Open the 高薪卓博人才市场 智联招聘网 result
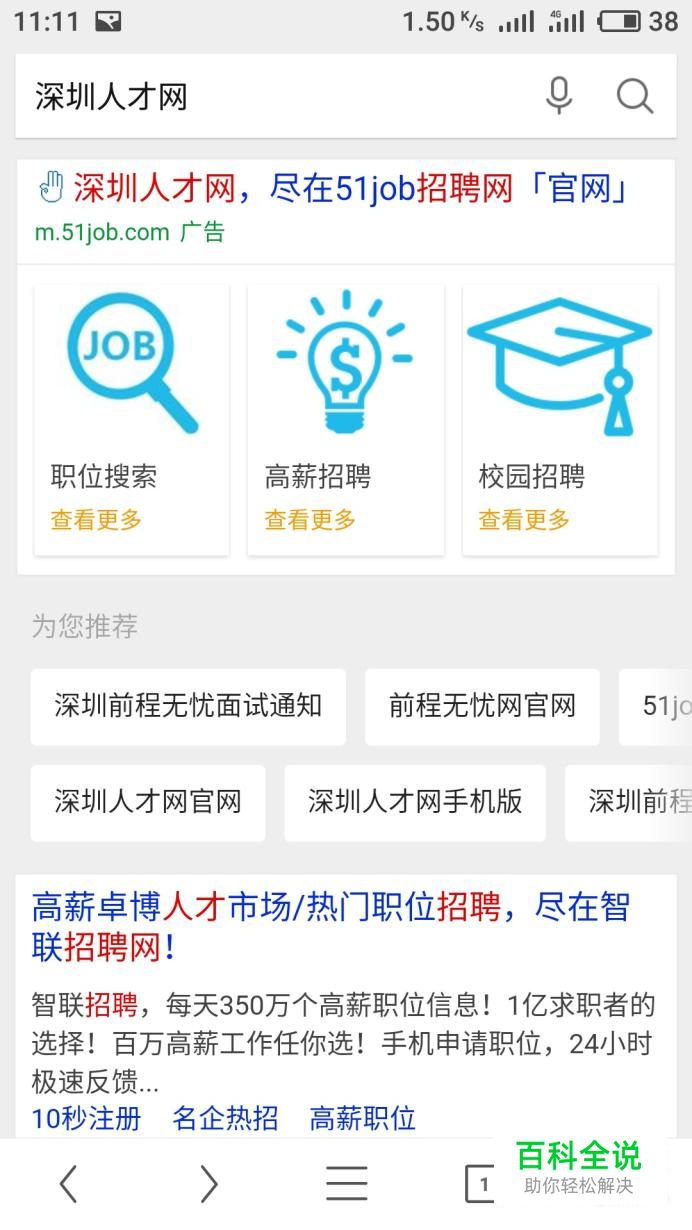 point(330,926)
